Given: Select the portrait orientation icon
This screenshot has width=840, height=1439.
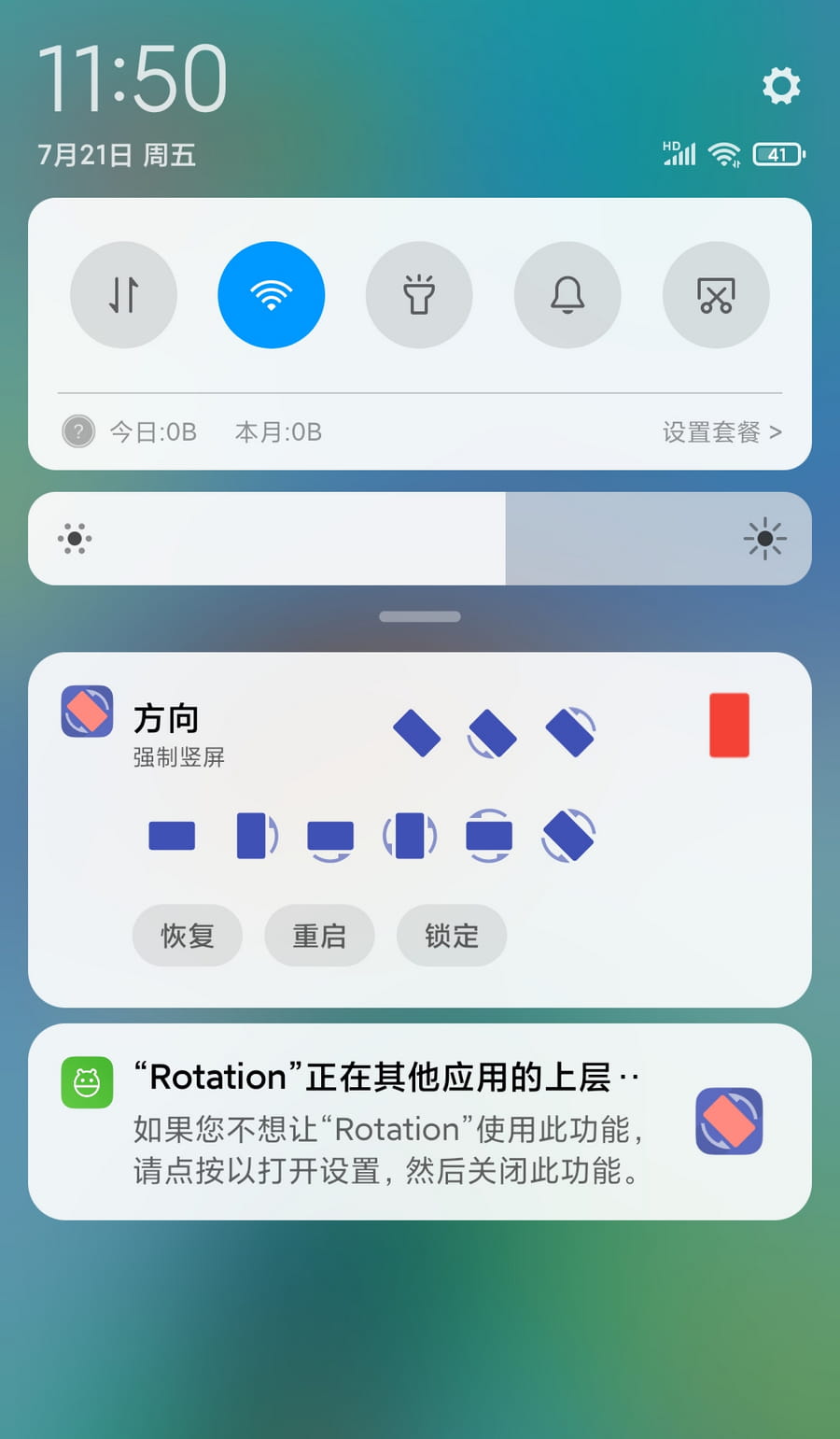Looking at the screenshot, I should (x=254, y=836).
